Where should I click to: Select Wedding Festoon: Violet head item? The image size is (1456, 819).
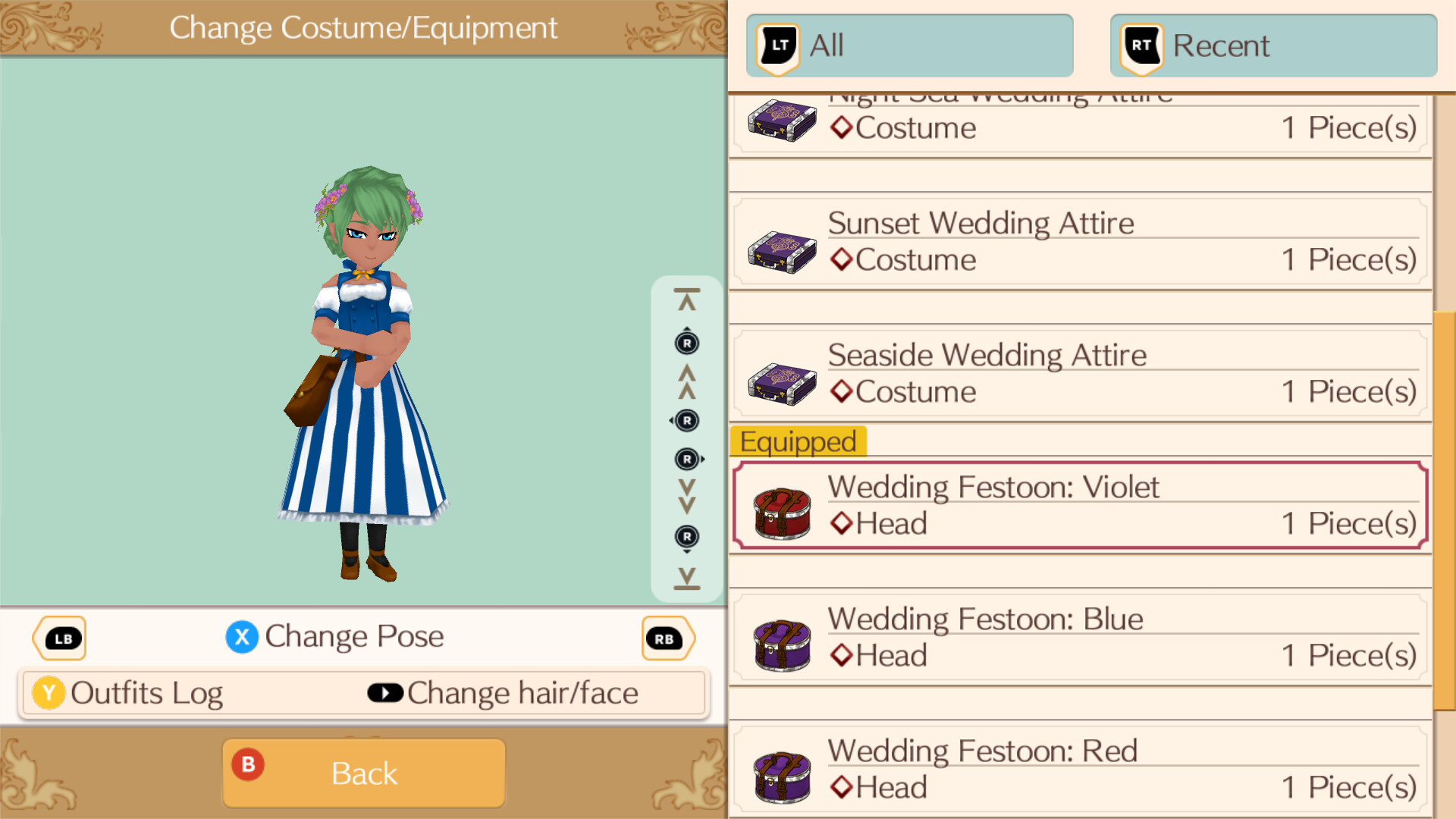coord(1080,506)
